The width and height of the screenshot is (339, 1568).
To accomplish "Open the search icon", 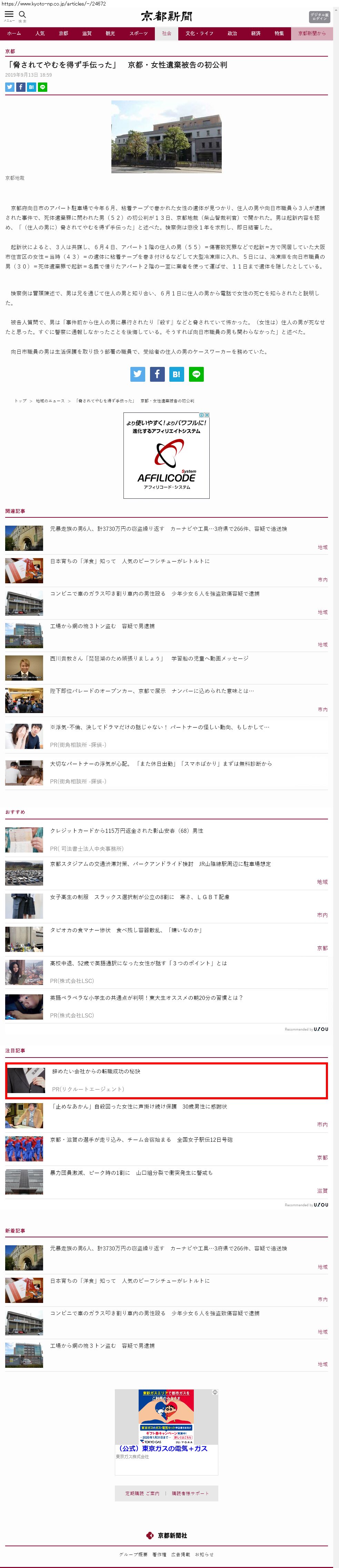I will [22, 14].
